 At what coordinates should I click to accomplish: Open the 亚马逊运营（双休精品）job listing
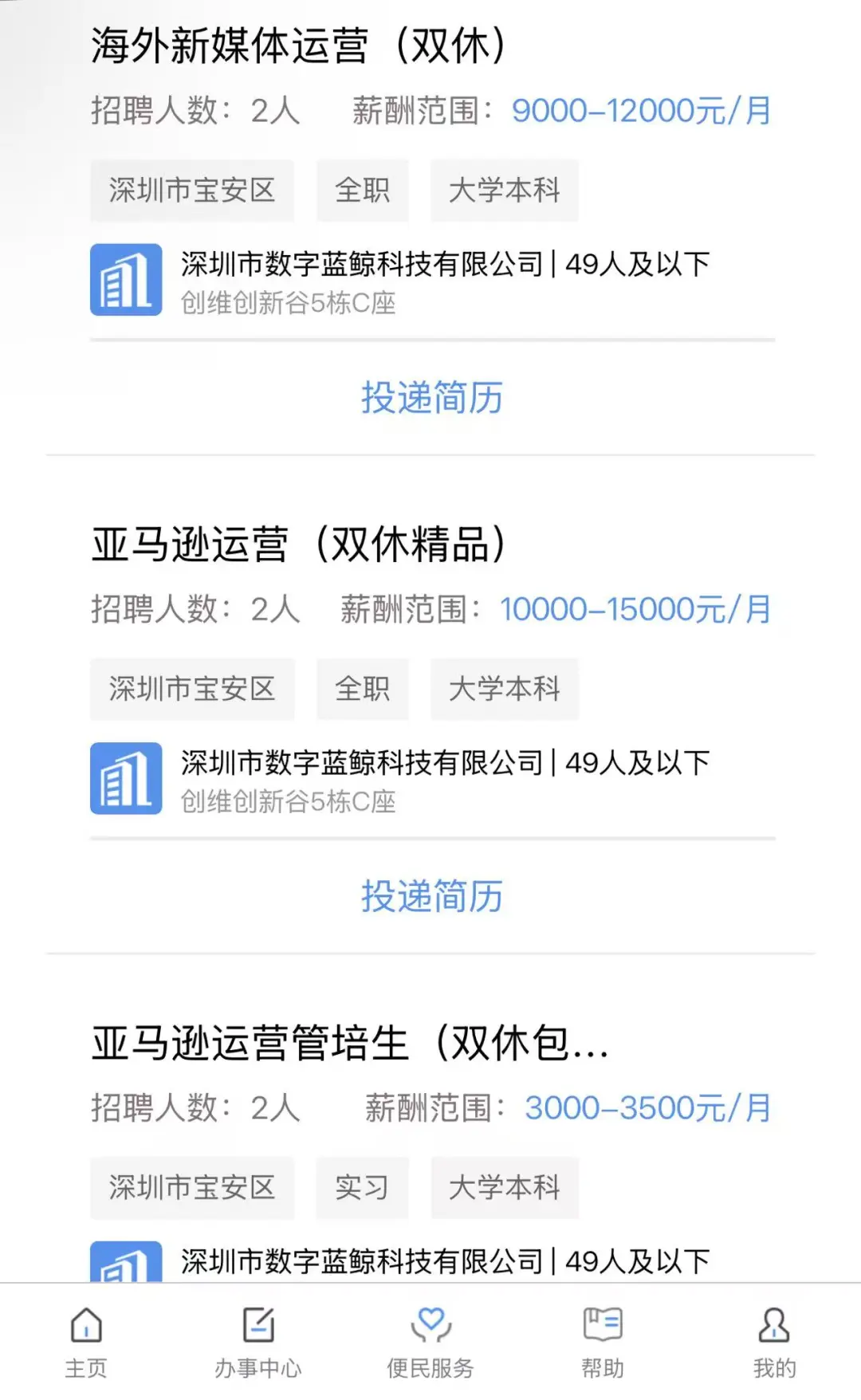click(x=298, y=545)
